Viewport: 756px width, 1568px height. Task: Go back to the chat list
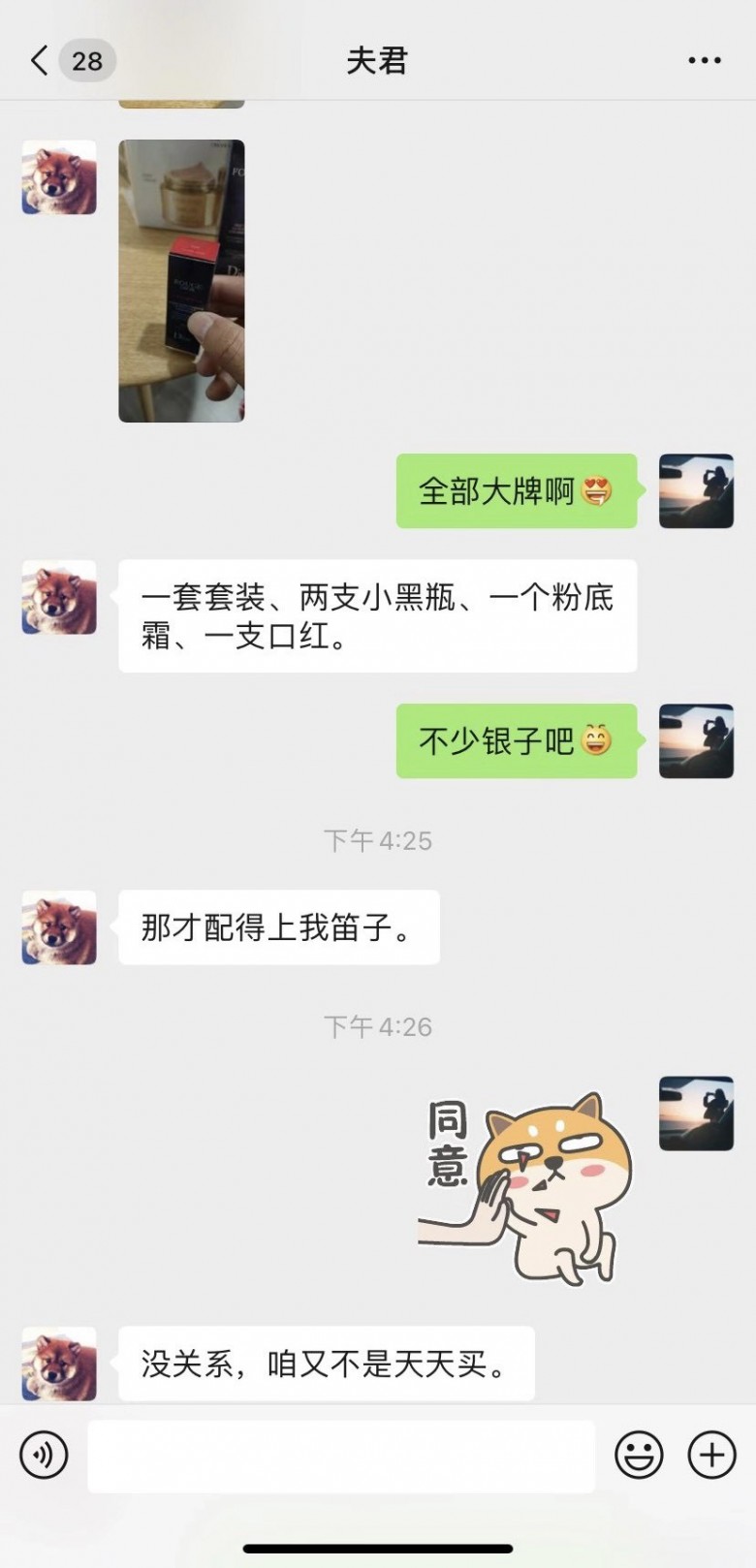(x=41, y=60)
